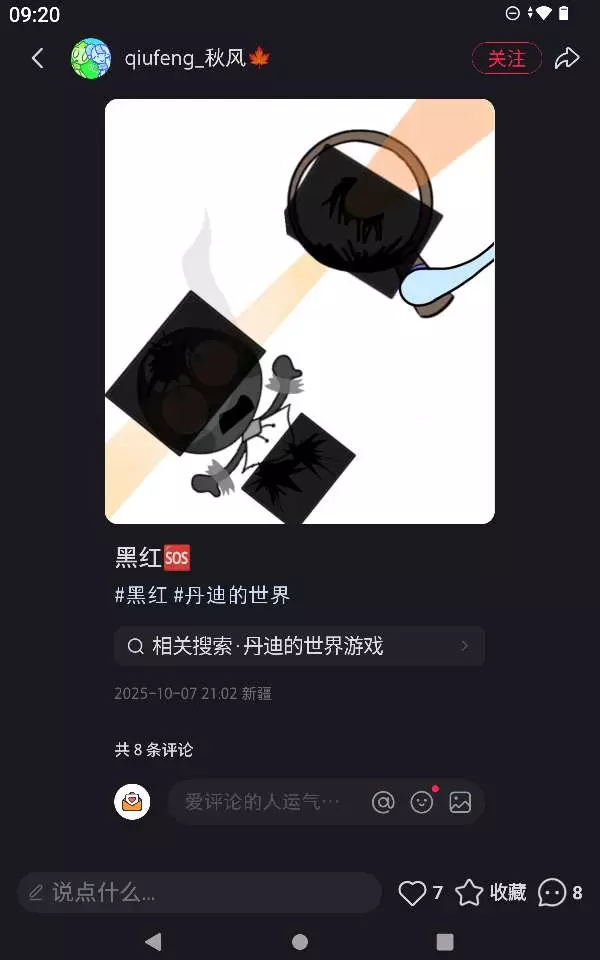Viewport: 600px width, 960px height.
Task: Open the #黑红 hashtag
Action: tap(141, 595)
